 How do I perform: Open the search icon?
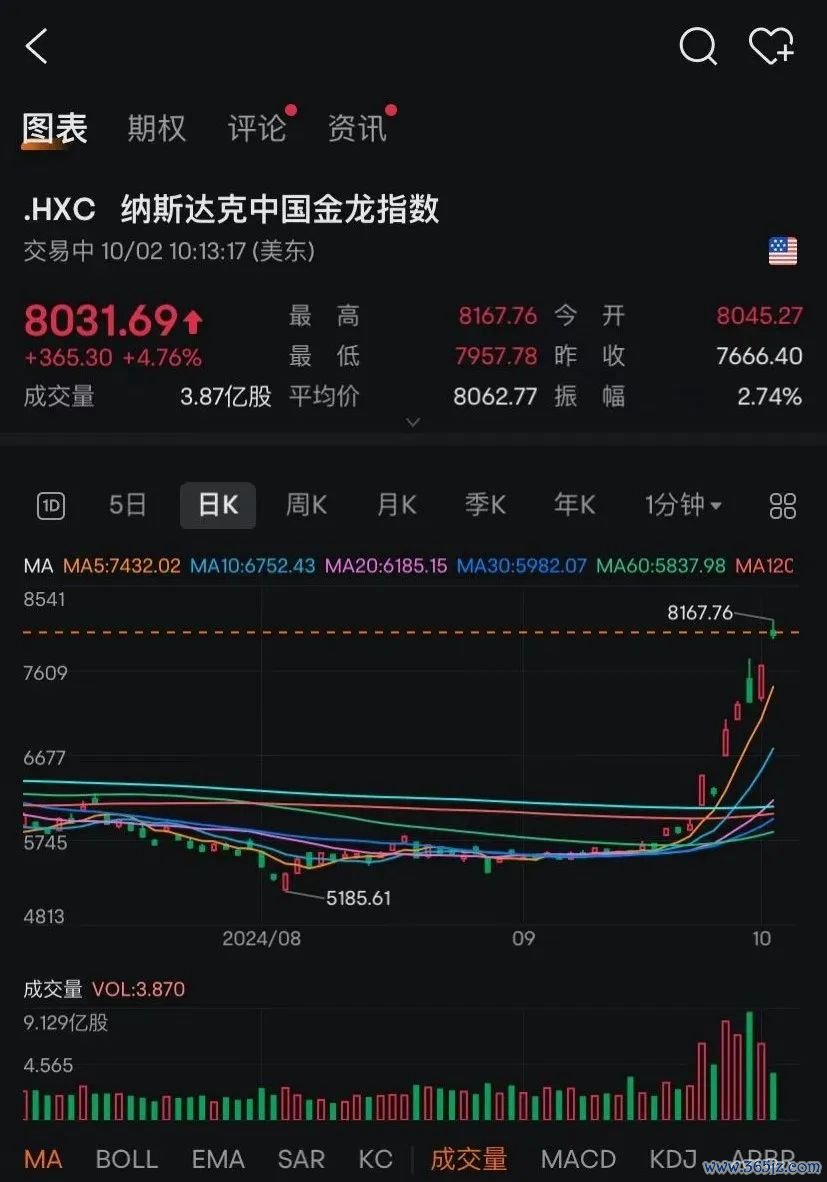pyautogui.click(x=698, y=46)
